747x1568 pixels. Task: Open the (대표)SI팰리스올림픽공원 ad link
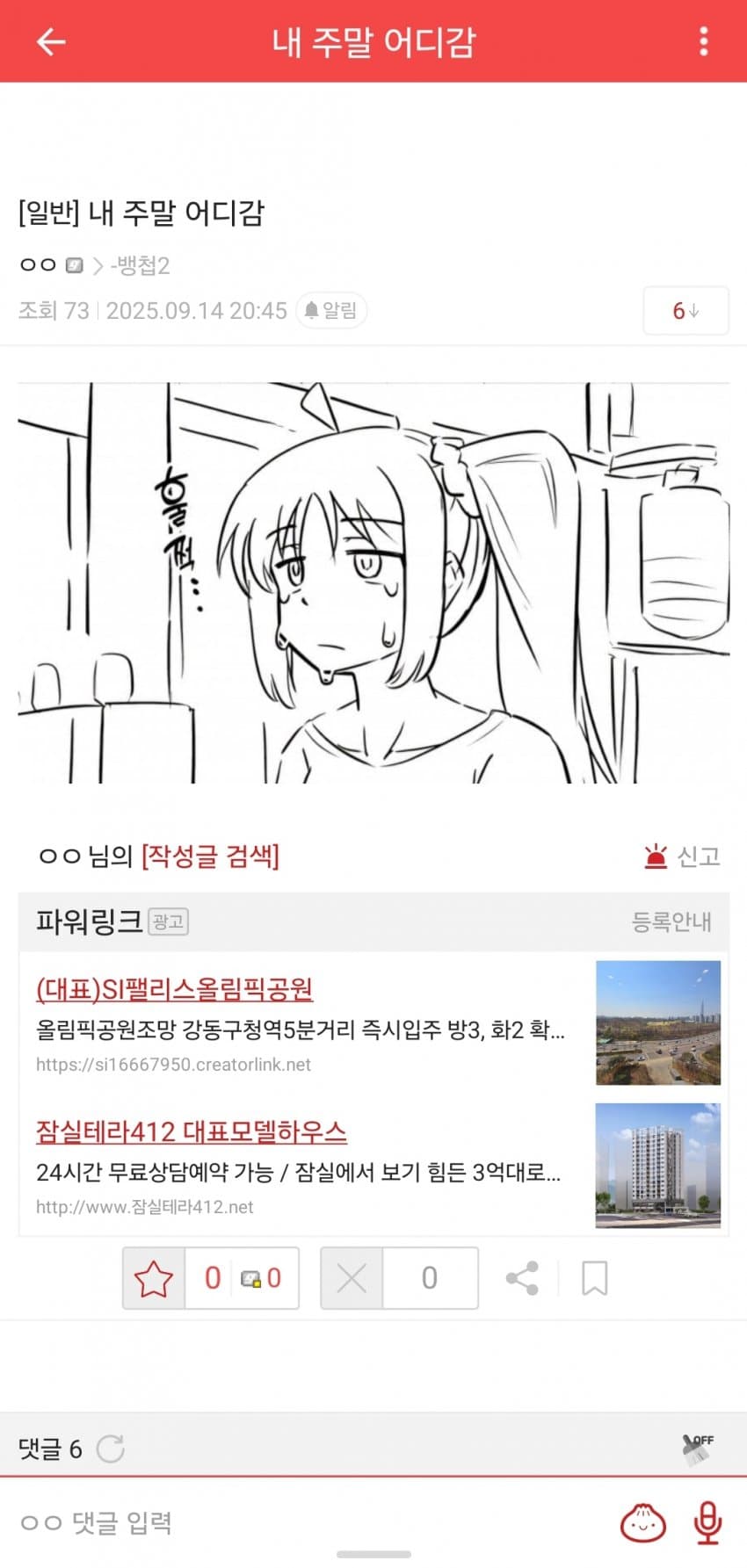(x=174, y=989)
